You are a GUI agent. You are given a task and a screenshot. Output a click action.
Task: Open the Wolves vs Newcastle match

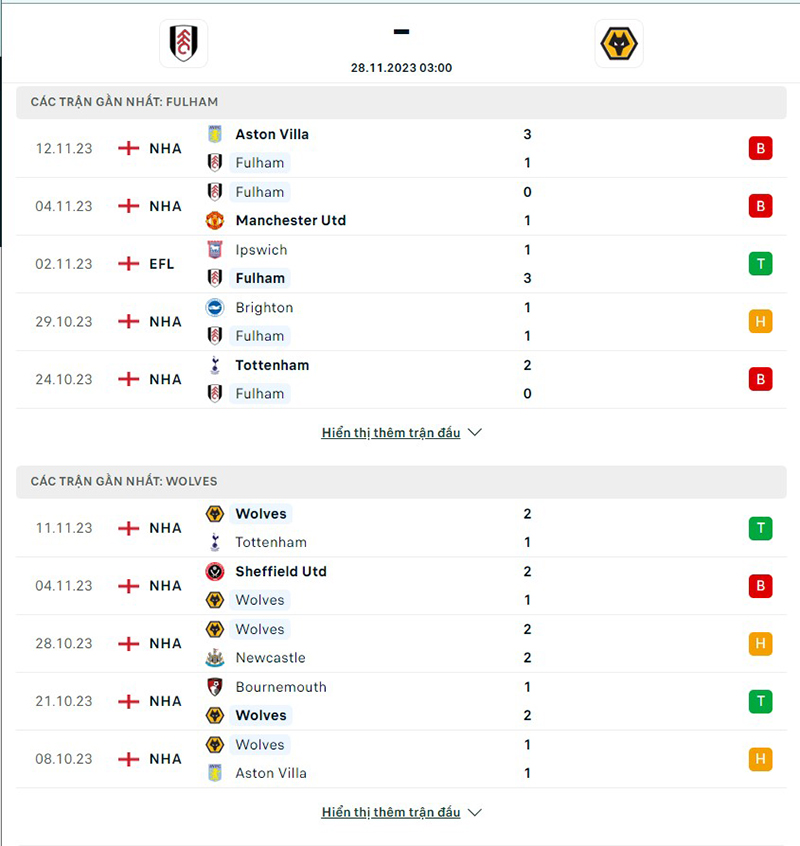click(x=400, y=643)
